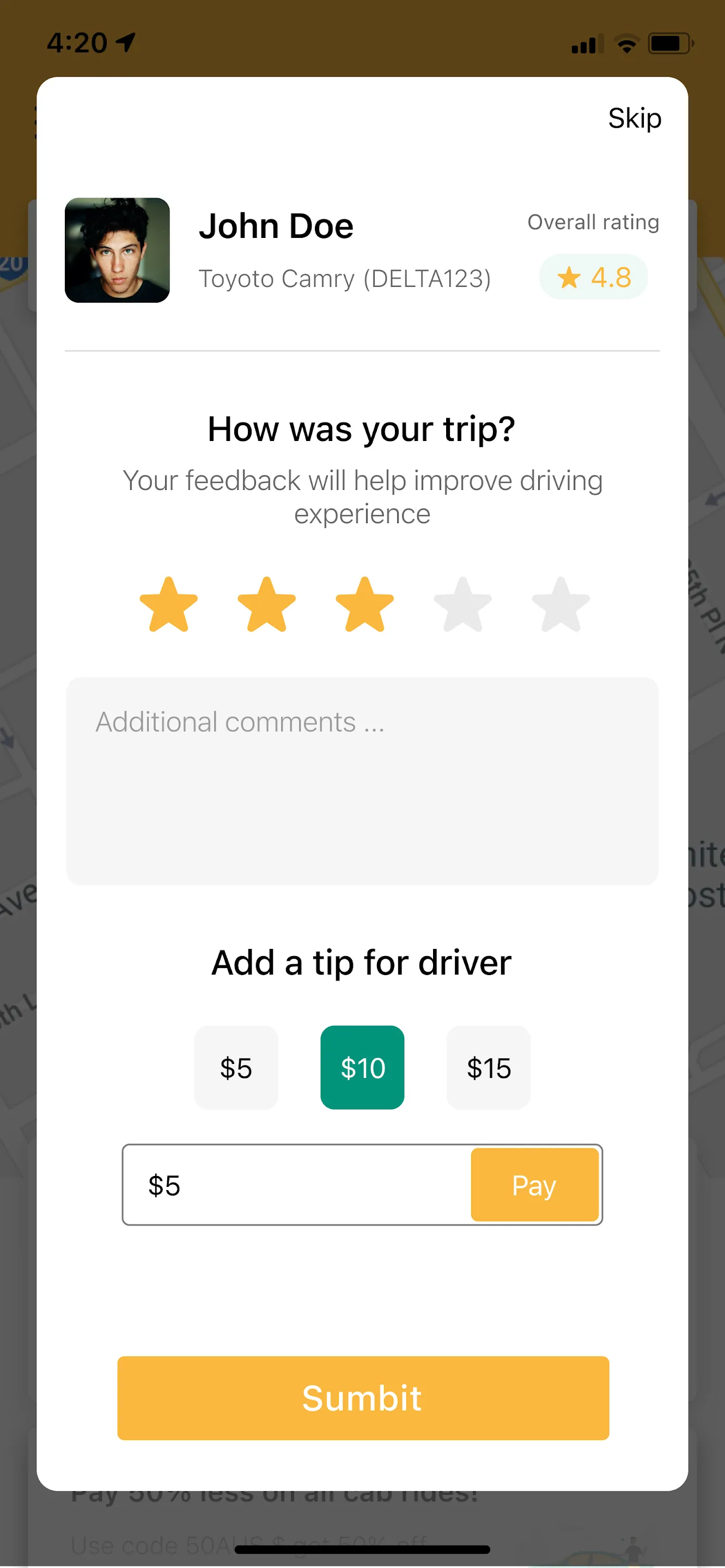Rate the trip one star
The image size is (725, 1568).
click(169, 604)
